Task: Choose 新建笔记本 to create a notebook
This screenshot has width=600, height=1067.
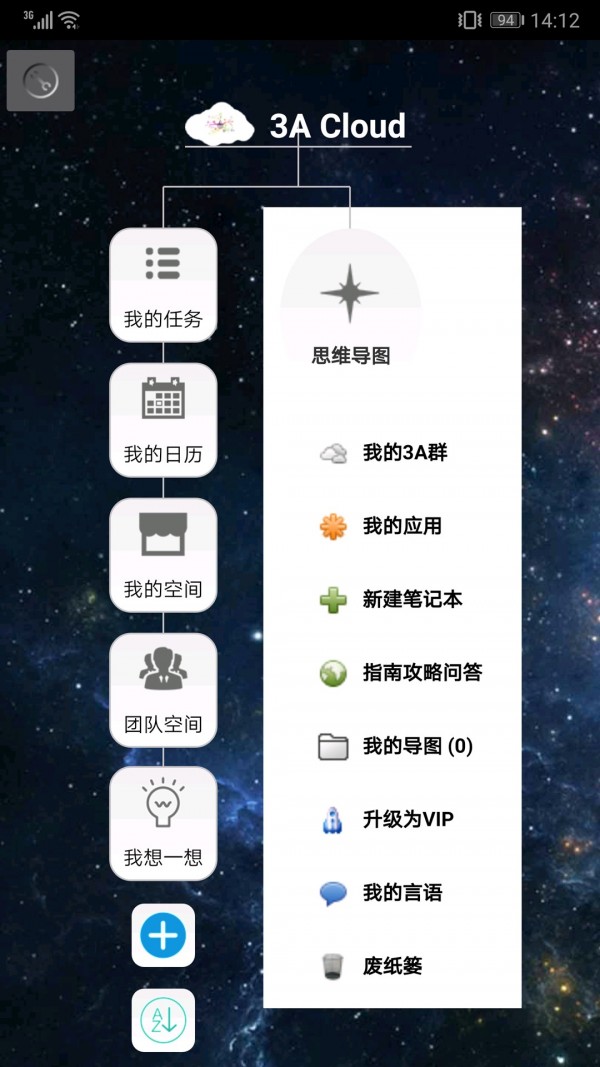Action: [x=393, y=600]
